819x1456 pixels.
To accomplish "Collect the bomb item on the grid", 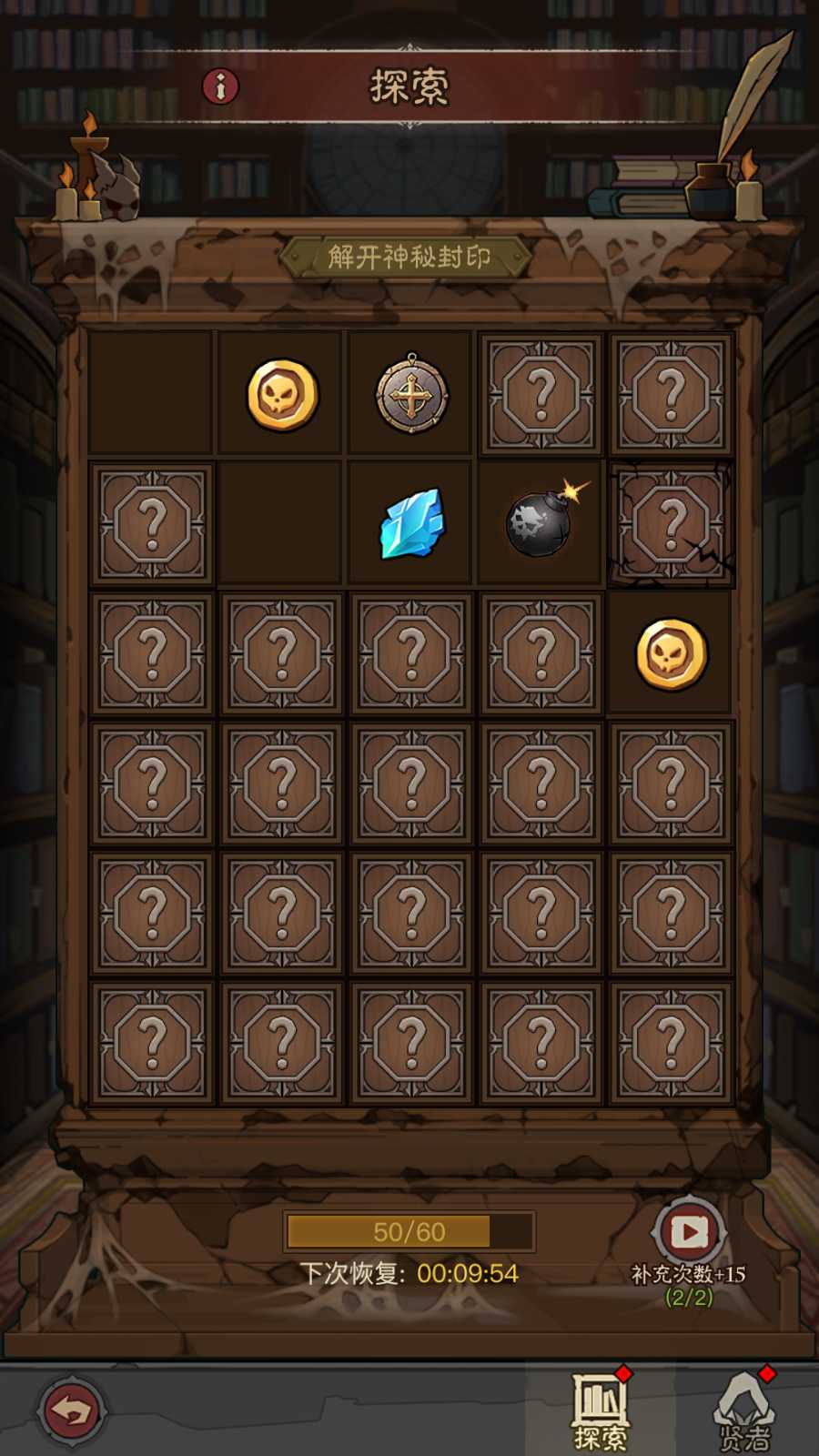I will (x=541, y=523).
